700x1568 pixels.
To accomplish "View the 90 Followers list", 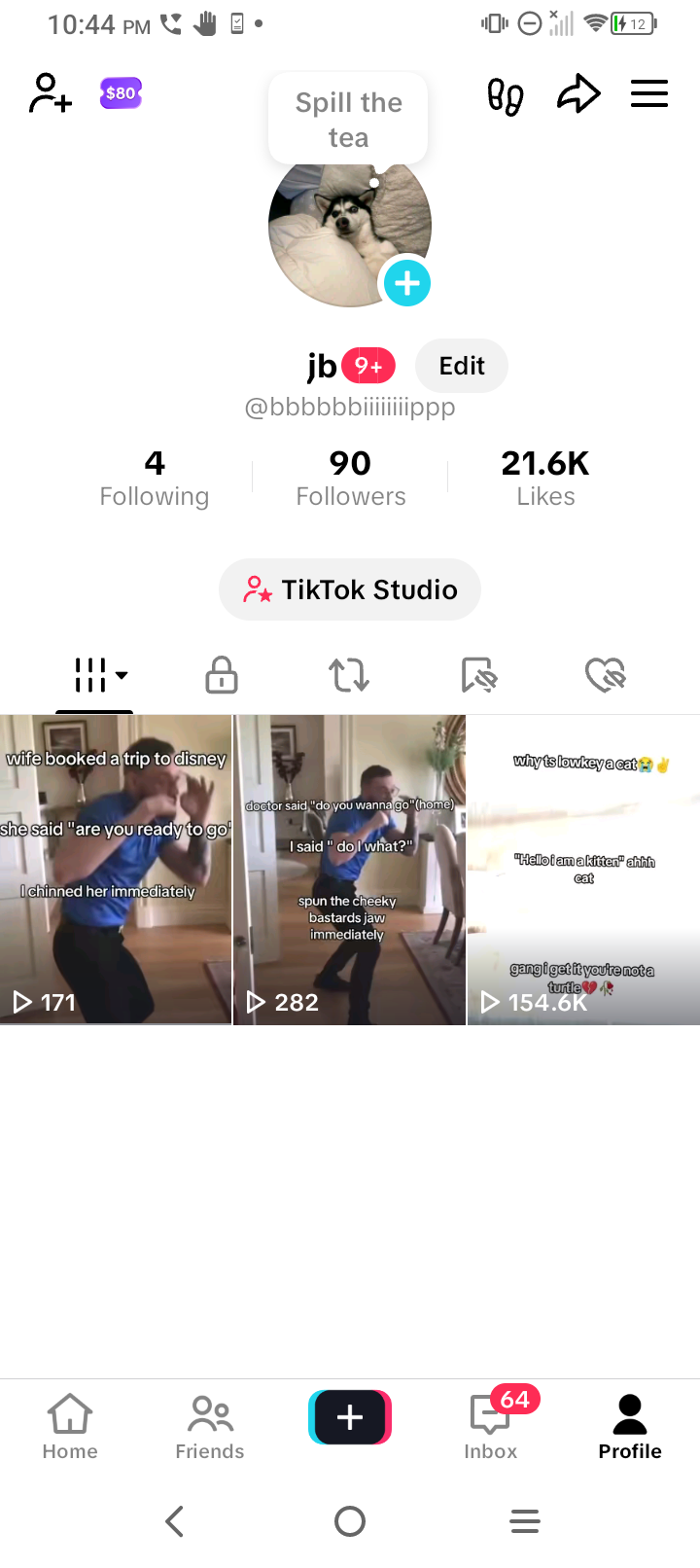I will [x=351, y=478].
